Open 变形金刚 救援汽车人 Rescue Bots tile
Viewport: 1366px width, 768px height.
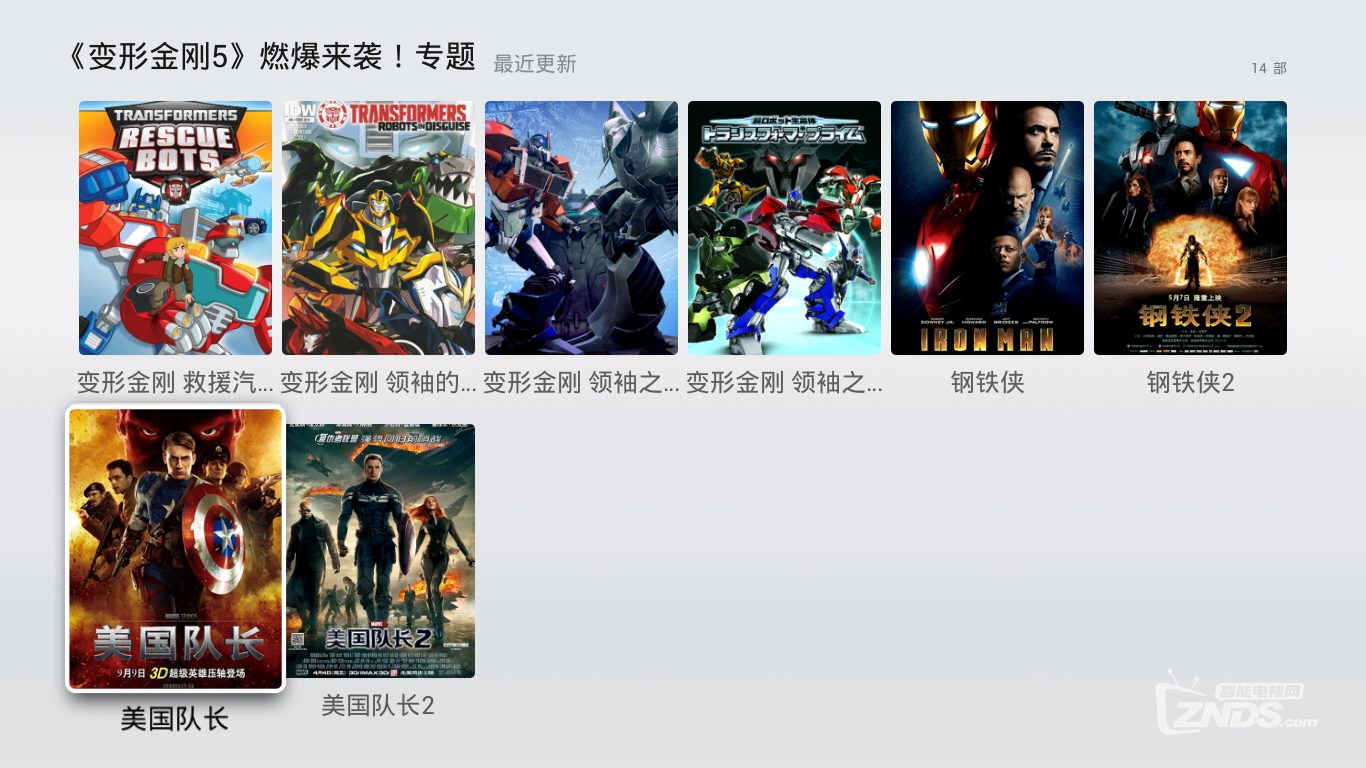175,228
